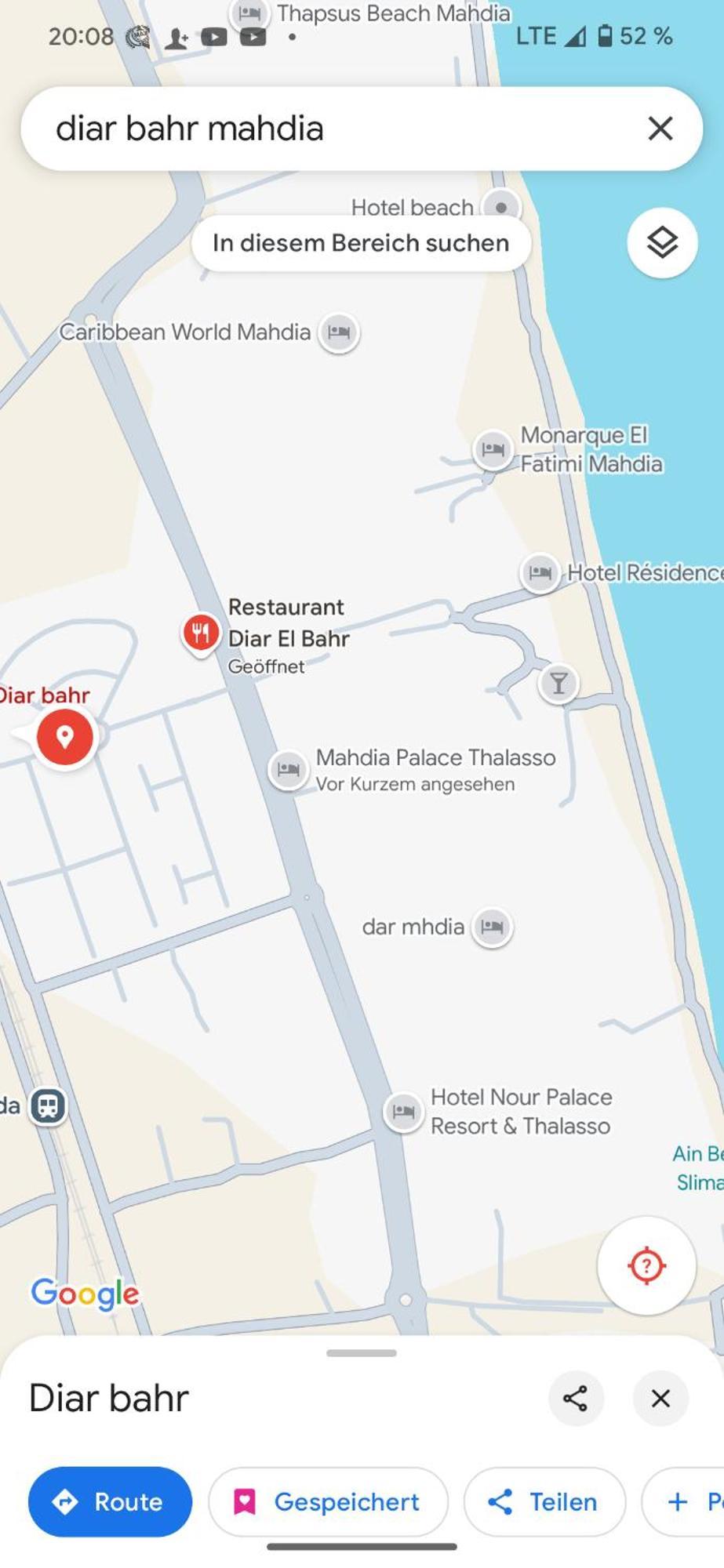Tap the dar mhdia hotel marker

492,927
